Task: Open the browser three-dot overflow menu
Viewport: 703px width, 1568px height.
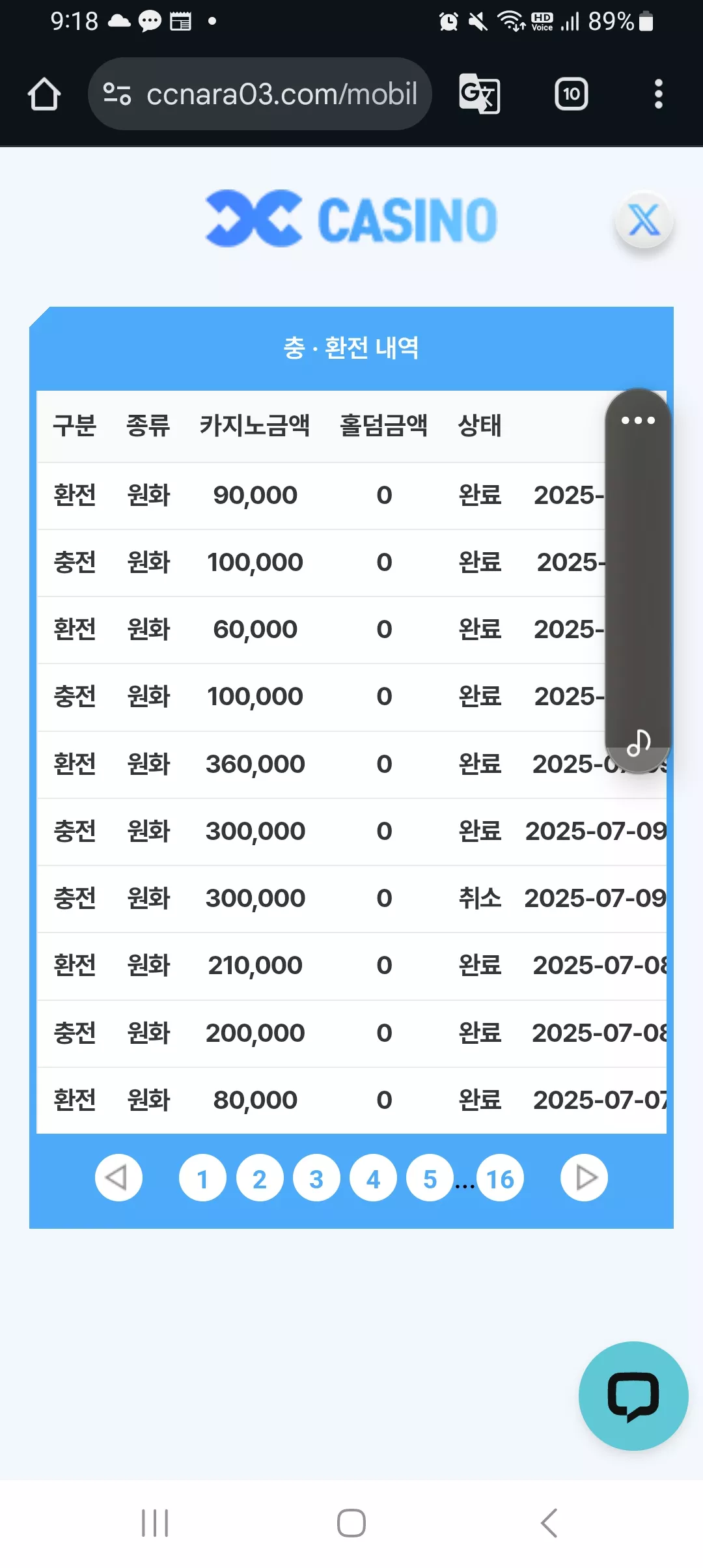Action: pos(659,94)
